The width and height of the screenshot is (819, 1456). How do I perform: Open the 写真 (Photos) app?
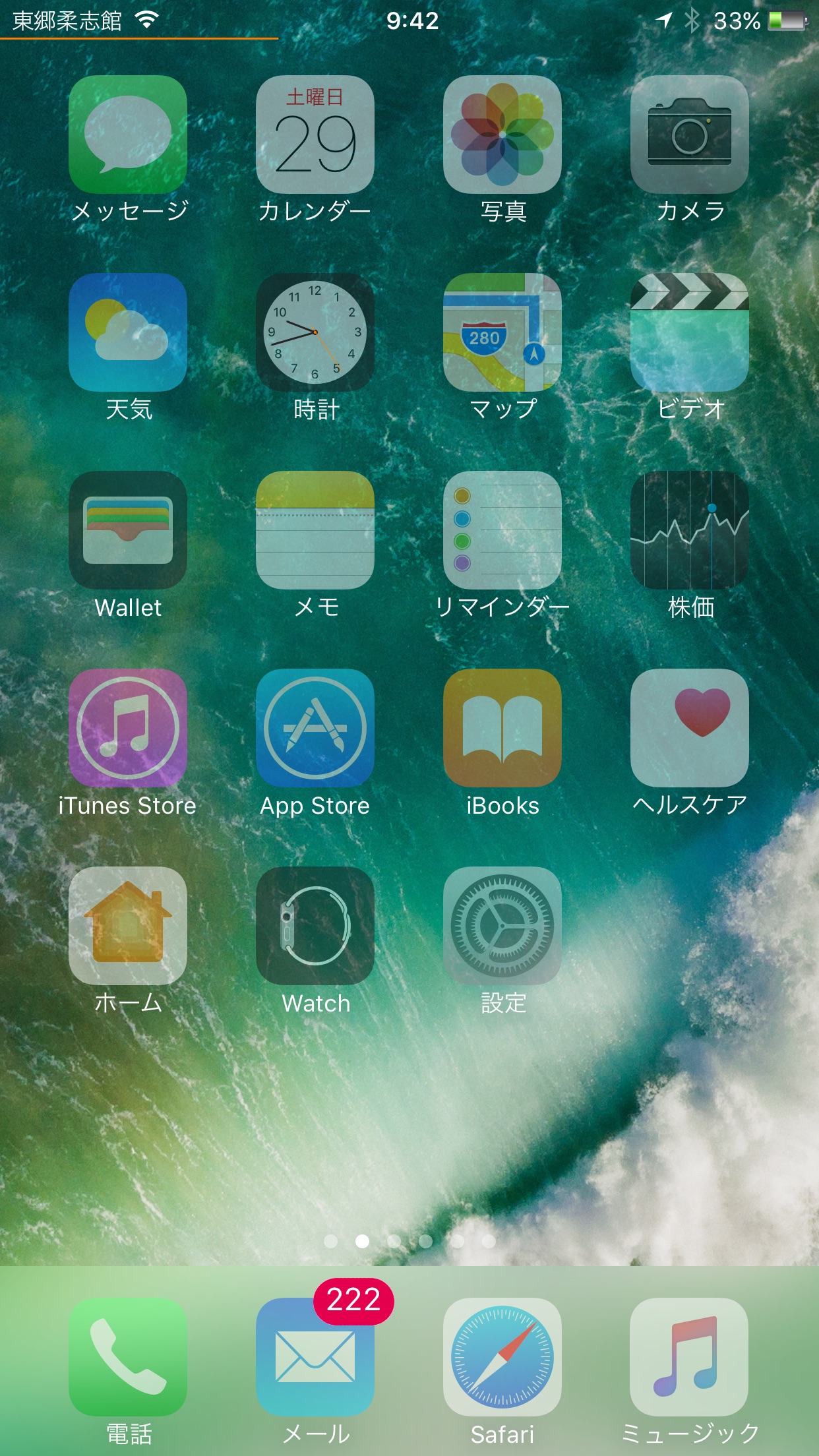click(x=502, y=135)
